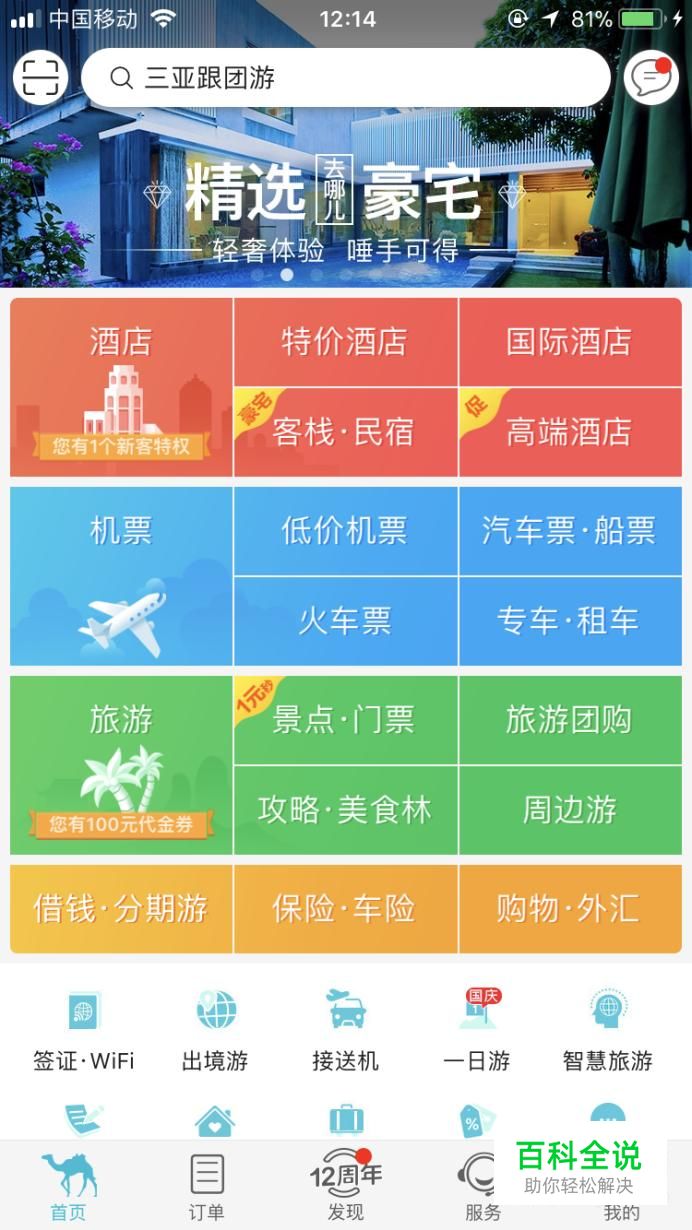Viewport: 692px width, 1230px height.
Task: Tap 借钱·分期游 installment loans
Action: 121,909
